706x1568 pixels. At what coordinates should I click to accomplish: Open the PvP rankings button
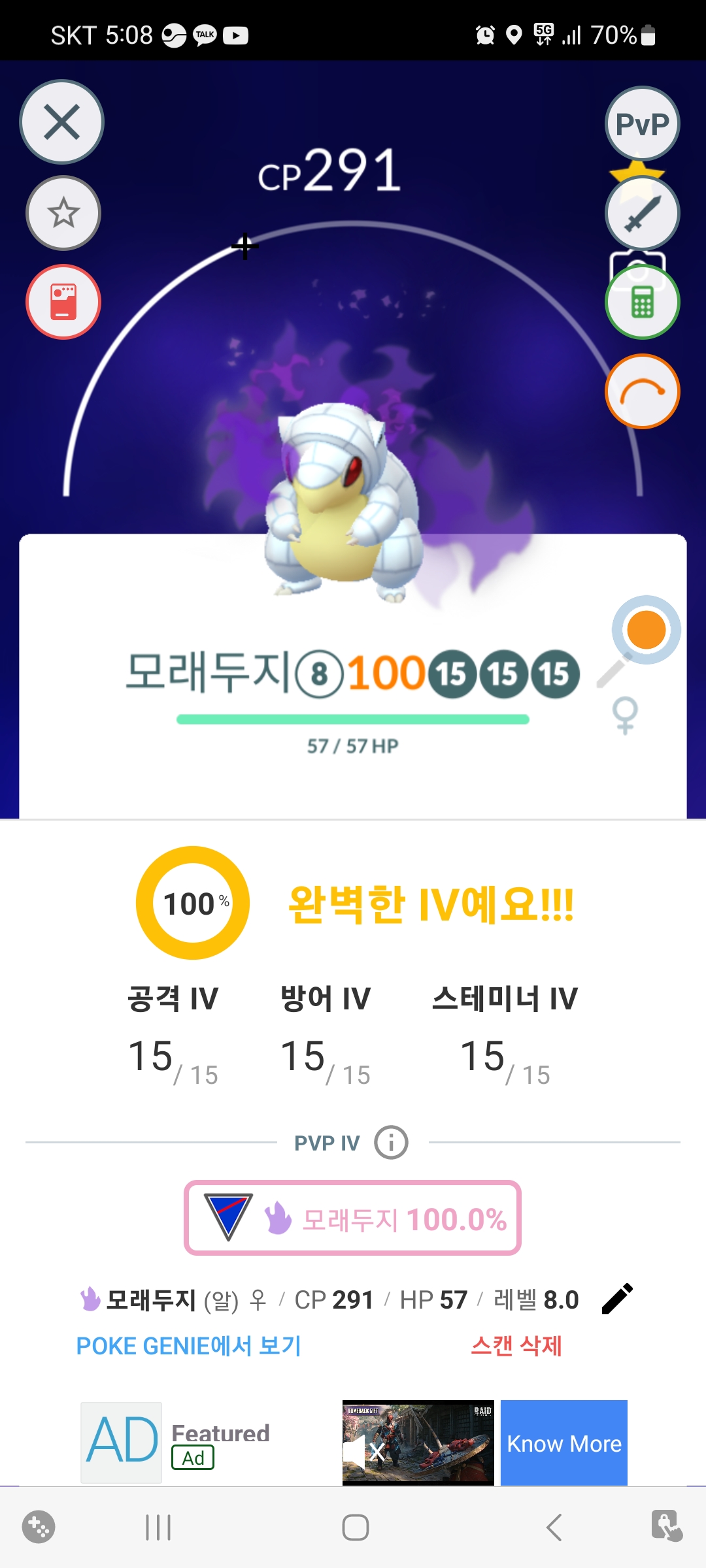[x=642, y=123]
